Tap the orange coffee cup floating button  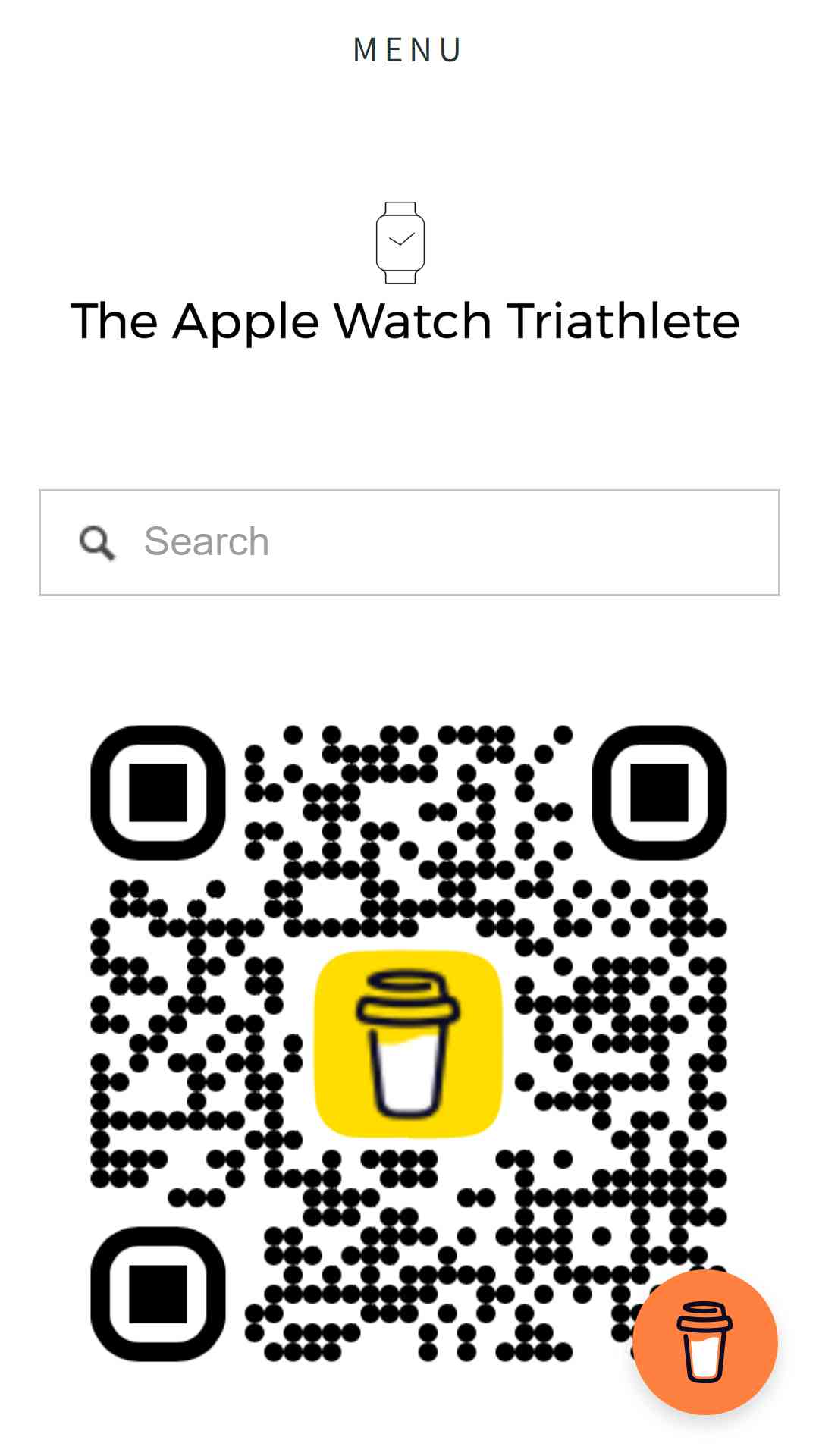click(705, 1342)
